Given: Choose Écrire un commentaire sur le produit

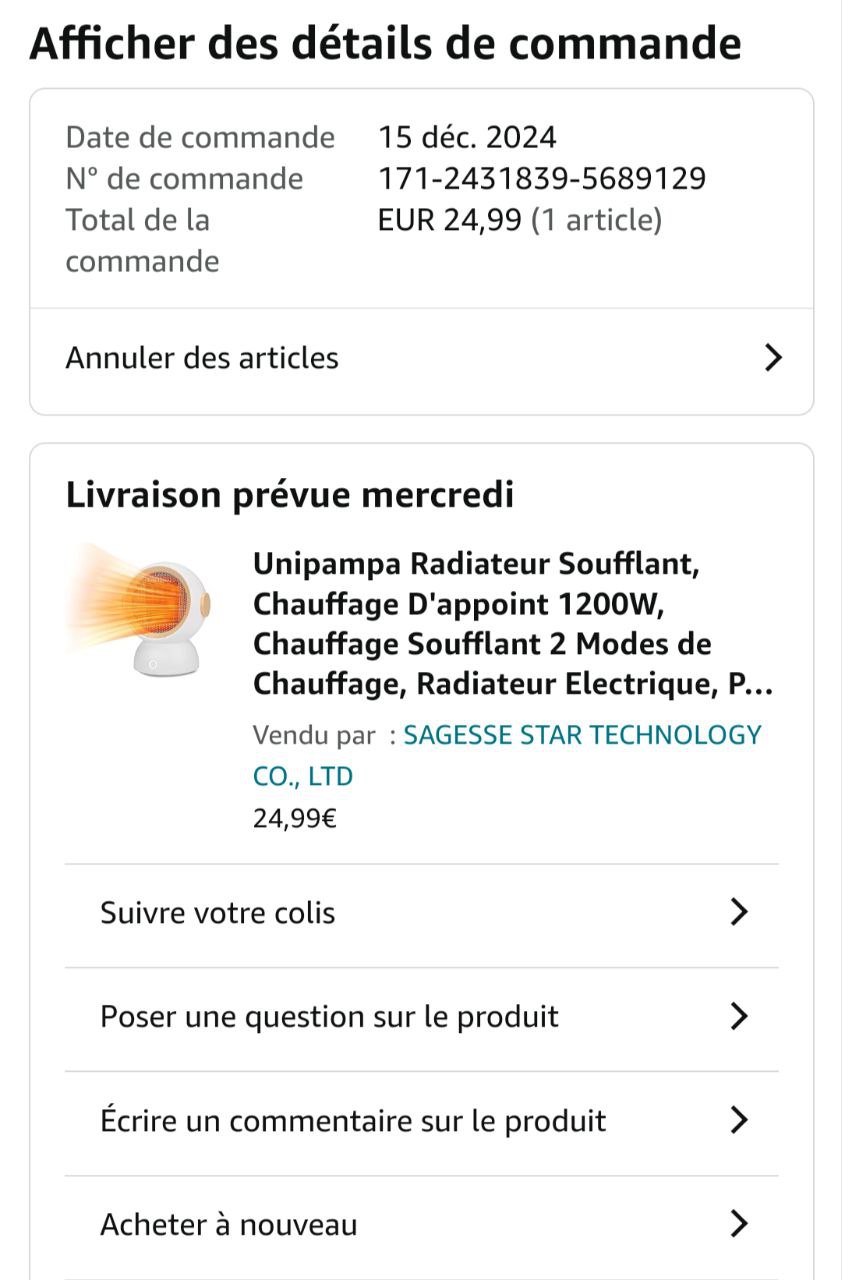Looking at the screenshot, I should click(x=421, y=1121).
